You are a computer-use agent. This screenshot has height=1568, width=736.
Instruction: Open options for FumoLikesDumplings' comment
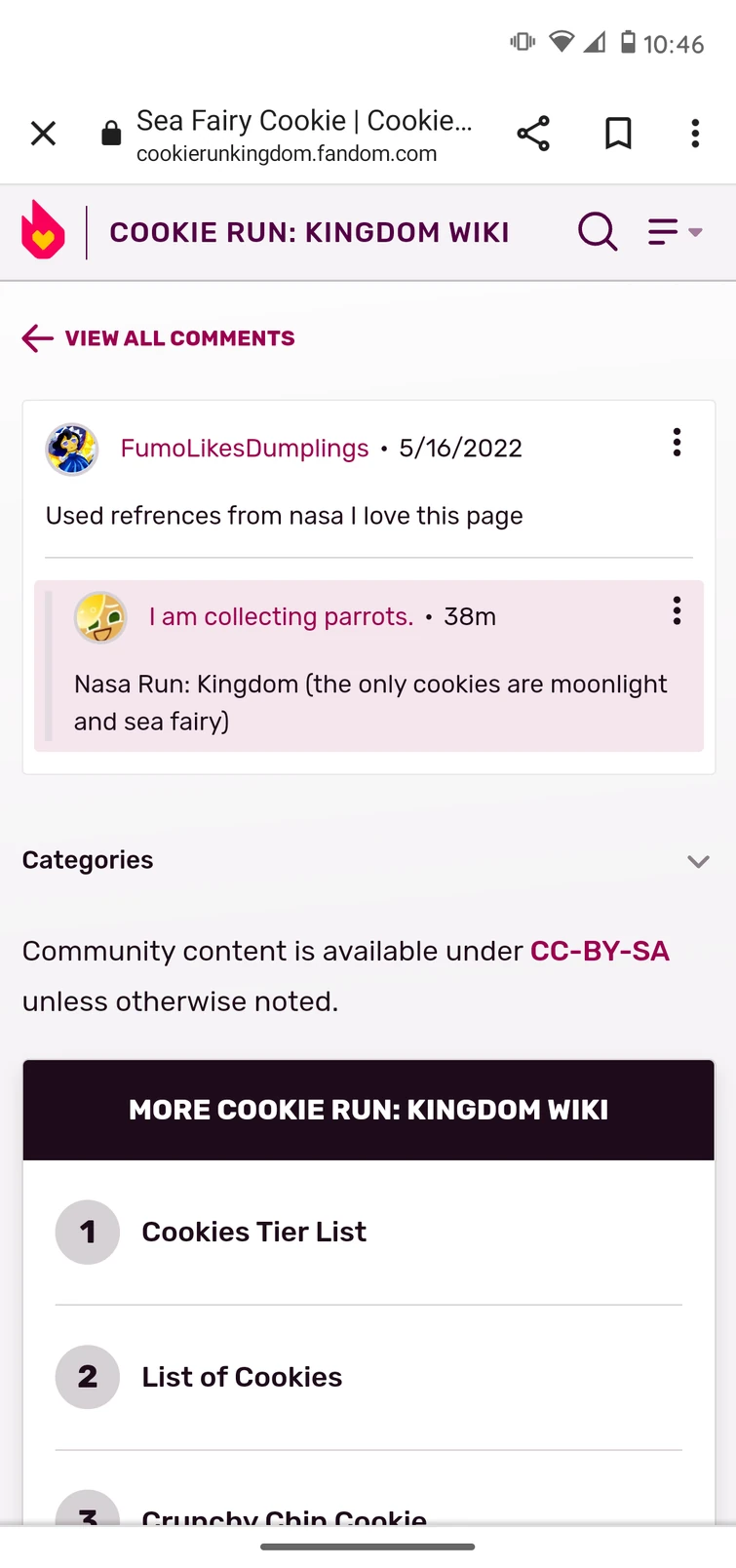677,443
